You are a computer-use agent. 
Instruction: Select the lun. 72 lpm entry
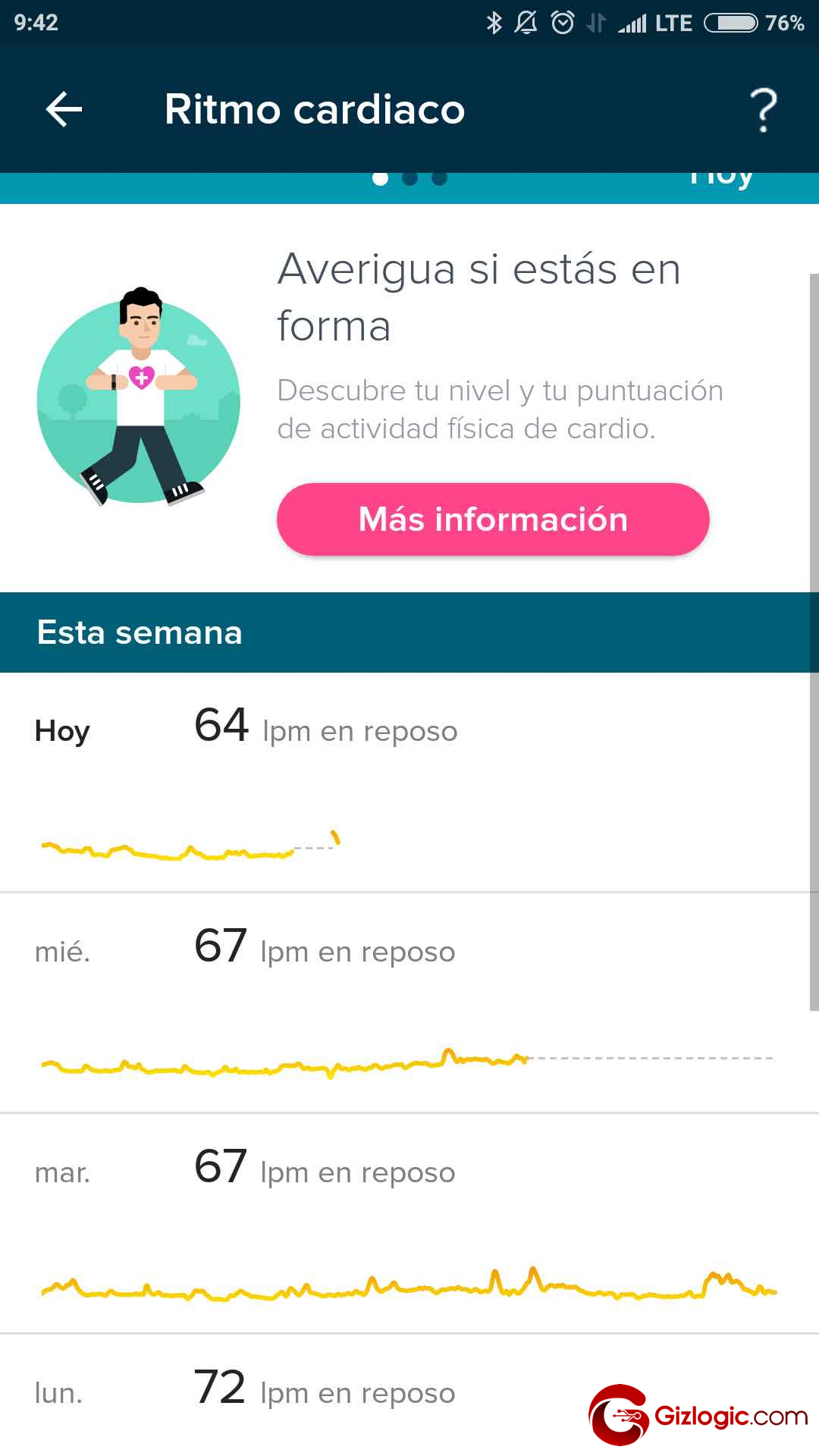click(326, 1394)
